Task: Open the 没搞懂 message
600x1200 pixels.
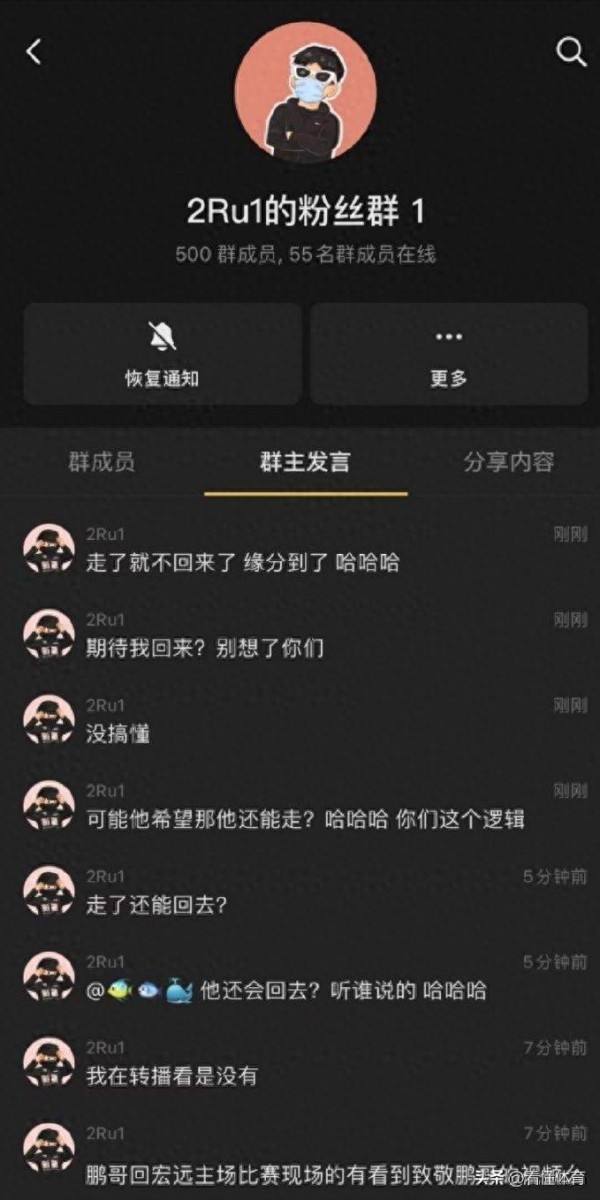Action: click(x=118, y=734)
